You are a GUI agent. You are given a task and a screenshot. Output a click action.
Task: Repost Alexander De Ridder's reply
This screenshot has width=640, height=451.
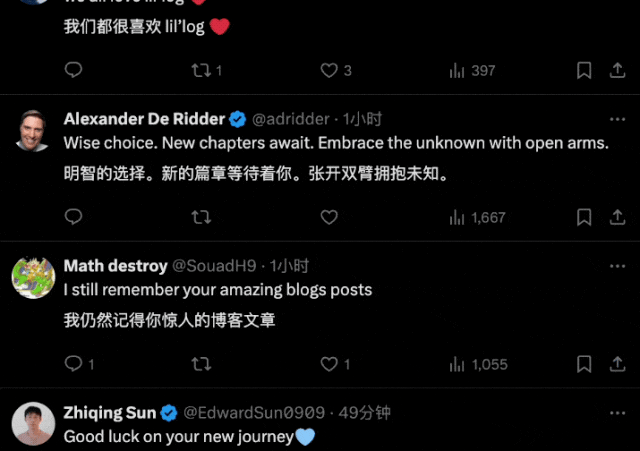(x=201, y=217)
